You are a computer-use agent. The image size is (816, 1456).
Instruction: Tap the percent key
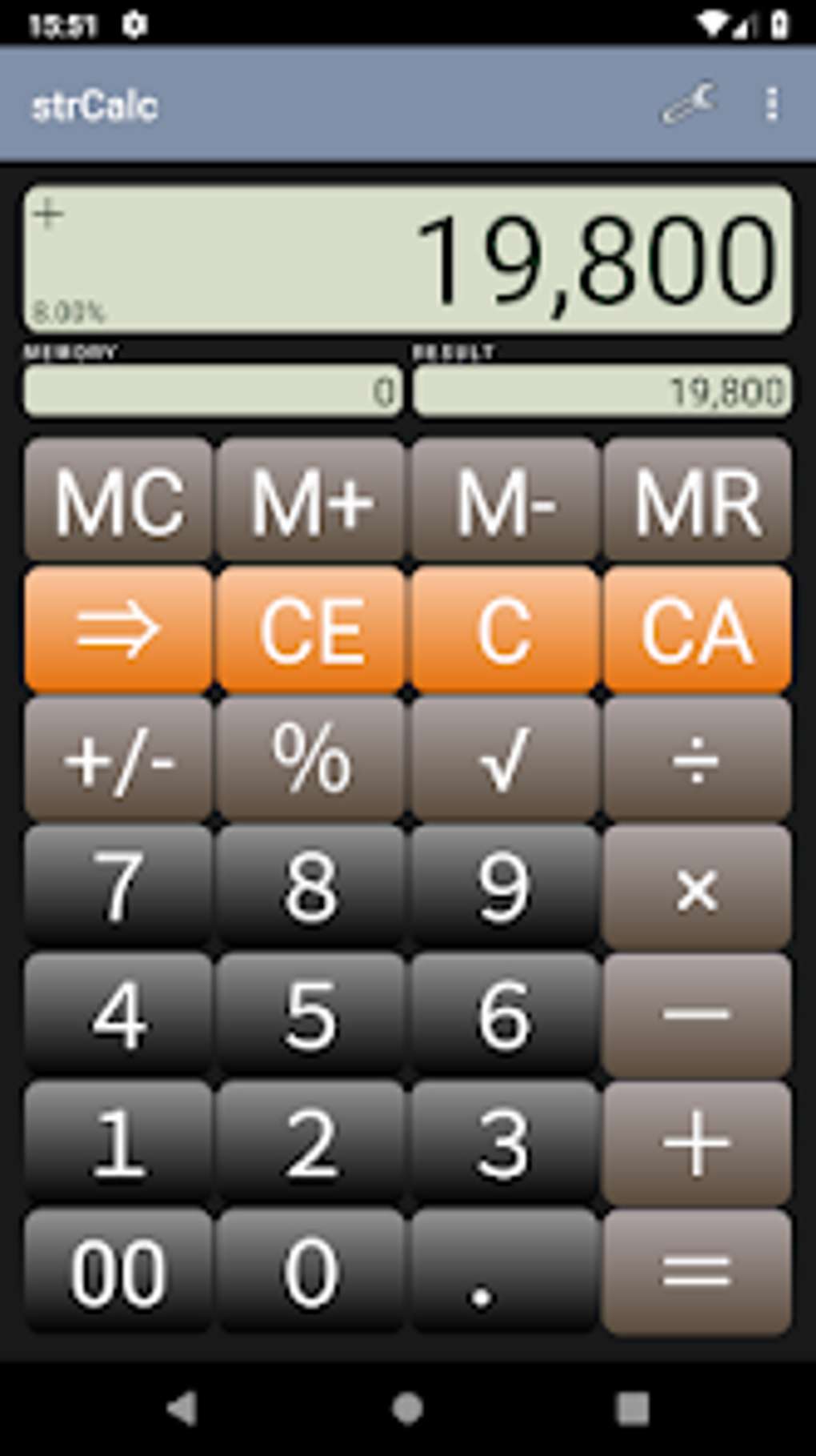[311, 759]
